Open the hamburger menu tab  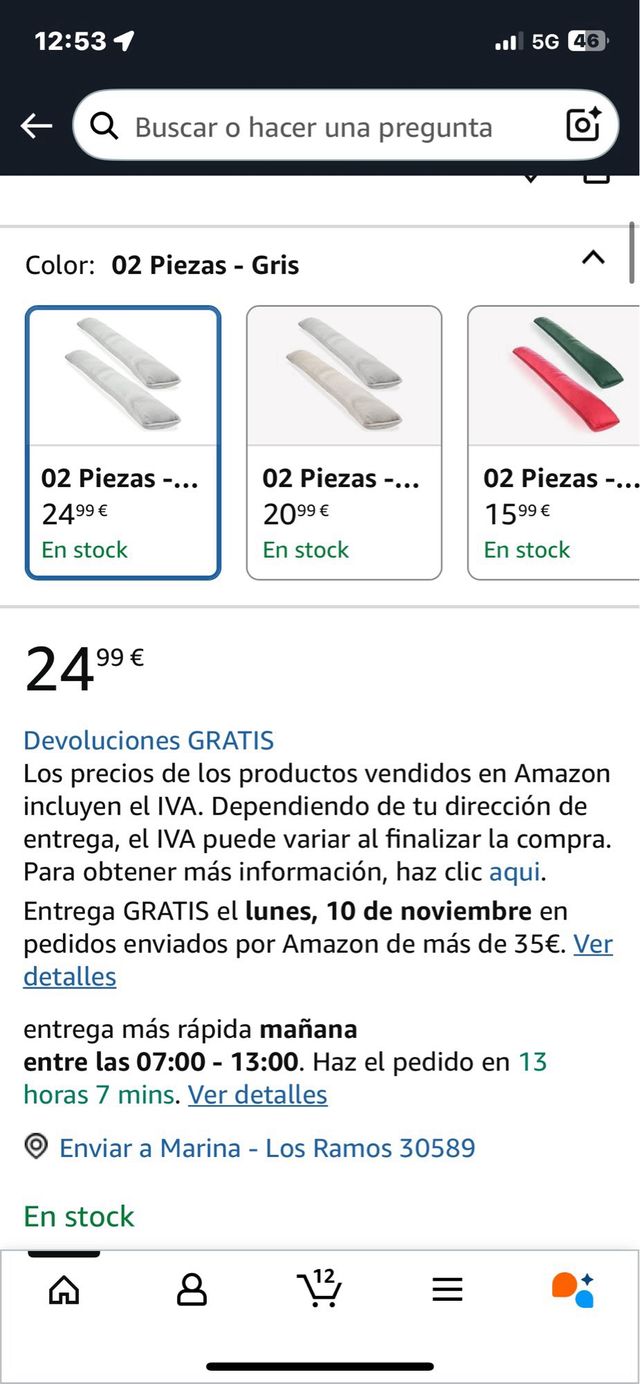click(x=447, y=1290)
